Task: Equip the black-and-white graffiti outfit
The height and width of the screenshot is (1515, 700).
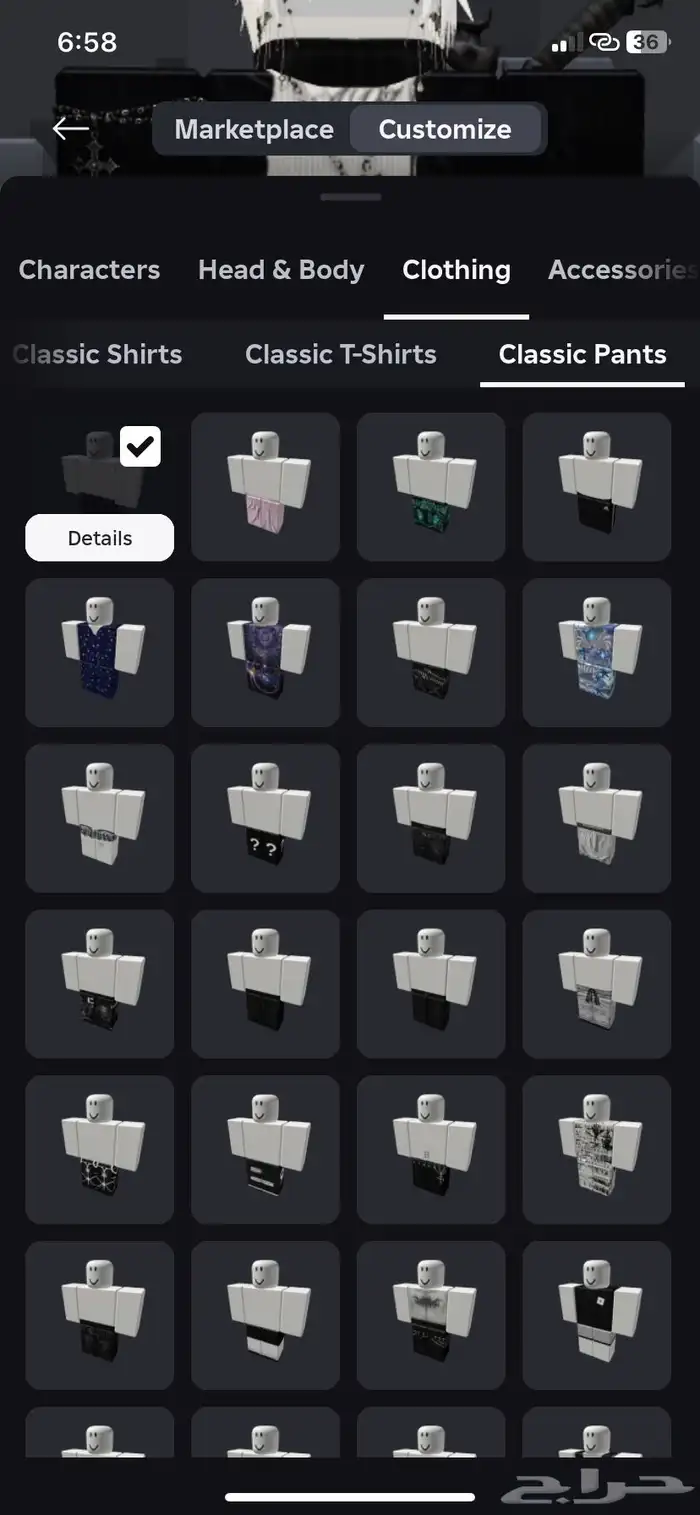Action: click(597, 1150)
